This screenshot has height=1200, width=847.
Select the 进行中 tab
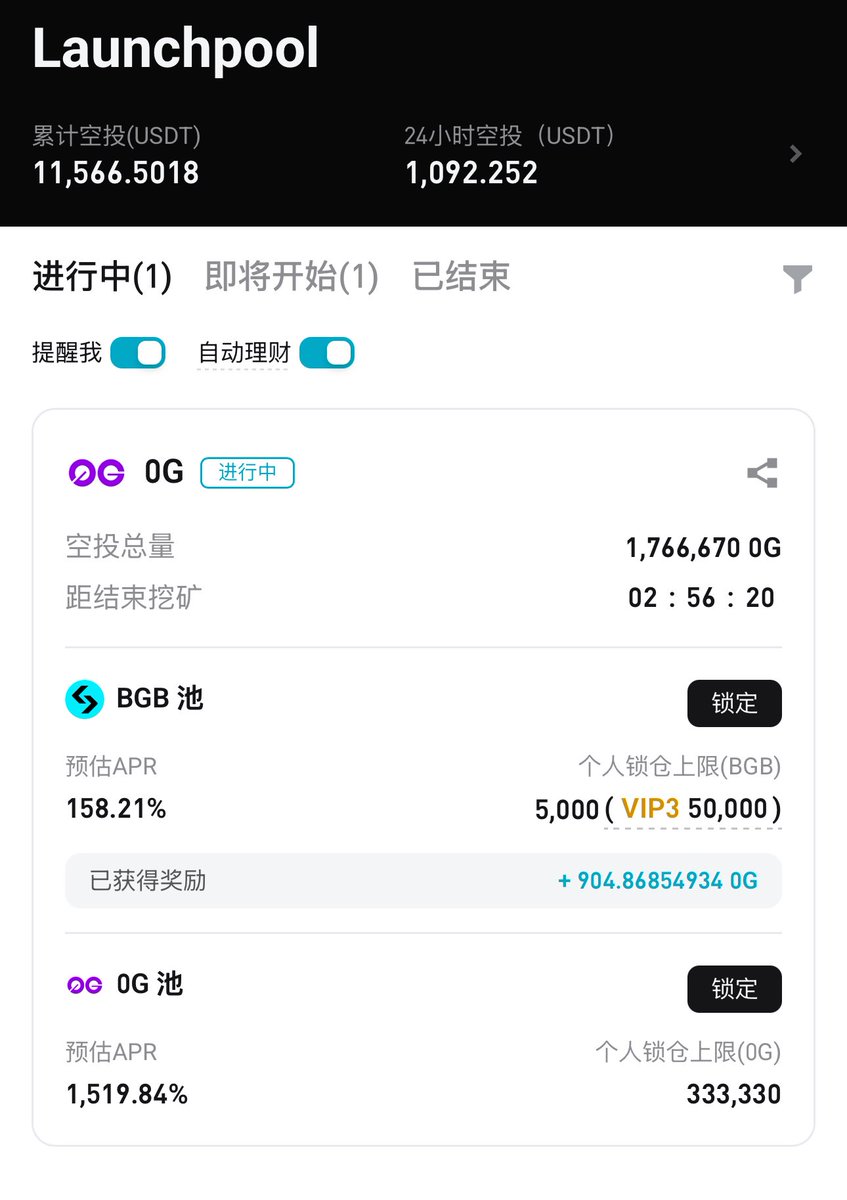(102, 277)
